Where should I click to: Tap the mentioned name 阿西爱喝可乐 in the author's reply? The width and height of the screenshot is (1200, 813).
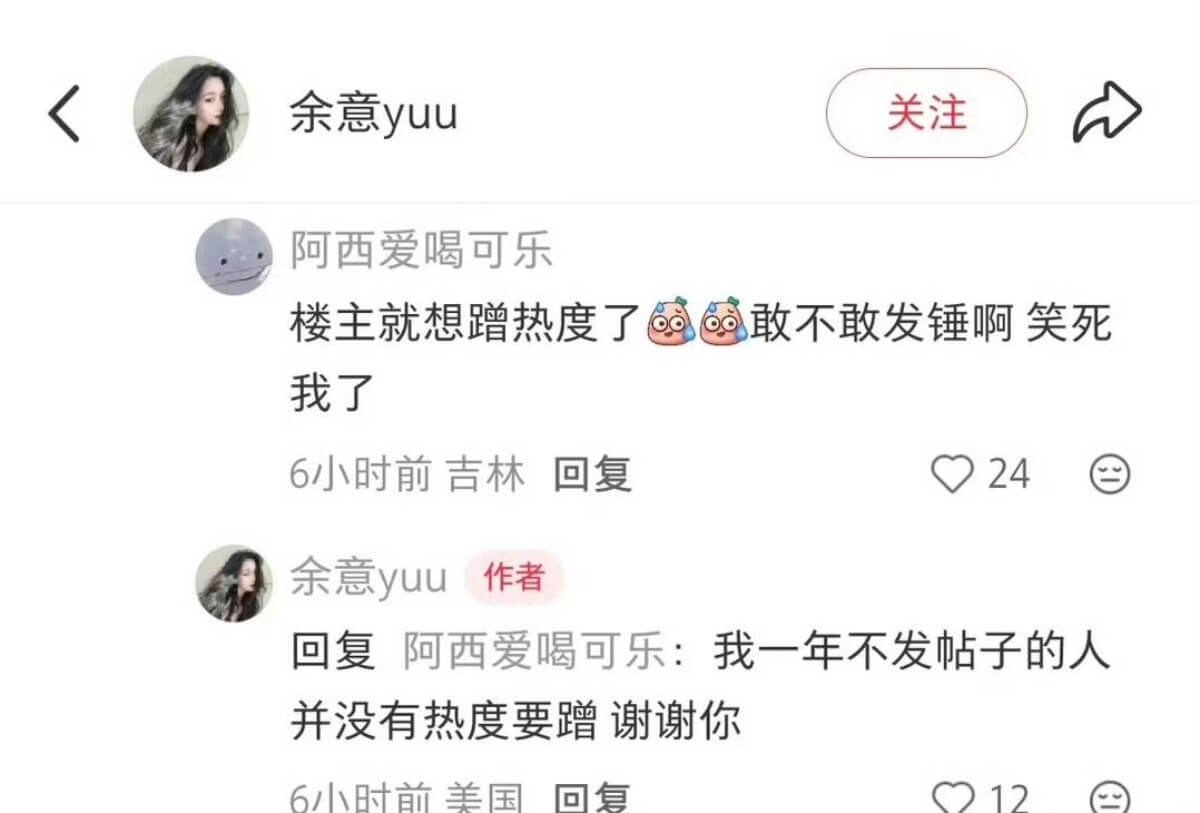(535, 653)
